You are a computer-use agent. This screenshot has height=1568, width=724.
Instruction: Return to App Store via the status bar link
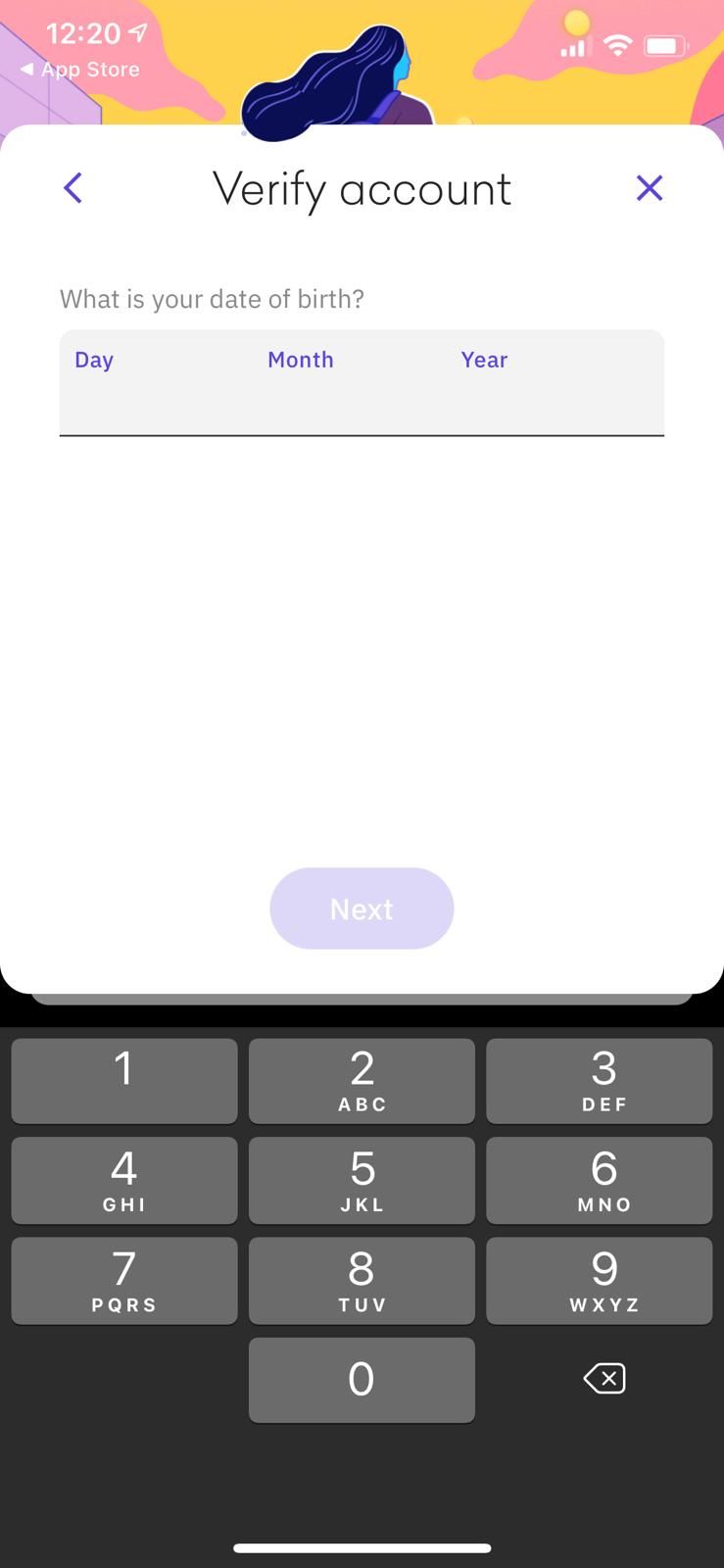[x=80, y=70]
